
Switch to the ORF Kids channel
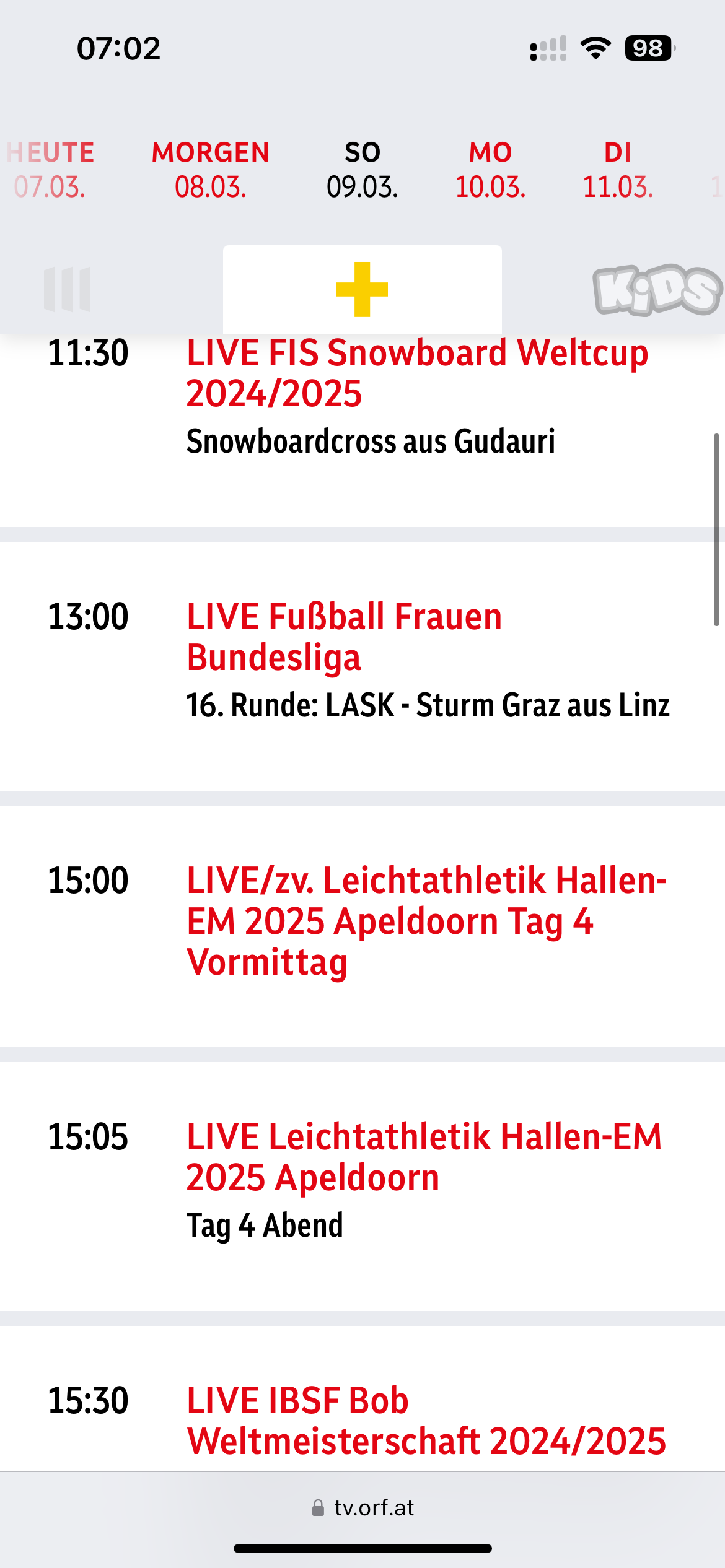(657, 289)
